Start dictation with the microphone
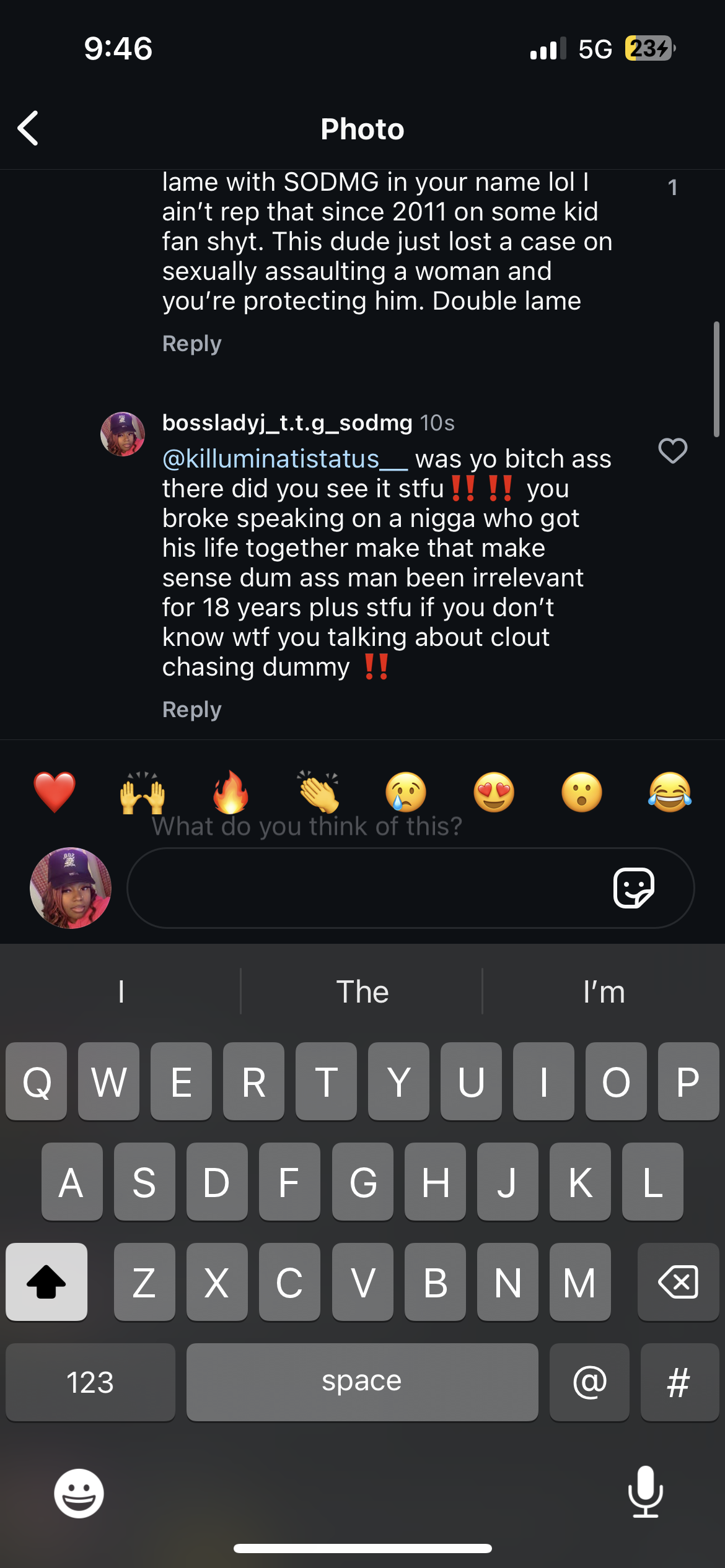725x1568 pixels. click(x=646, y=1492)
